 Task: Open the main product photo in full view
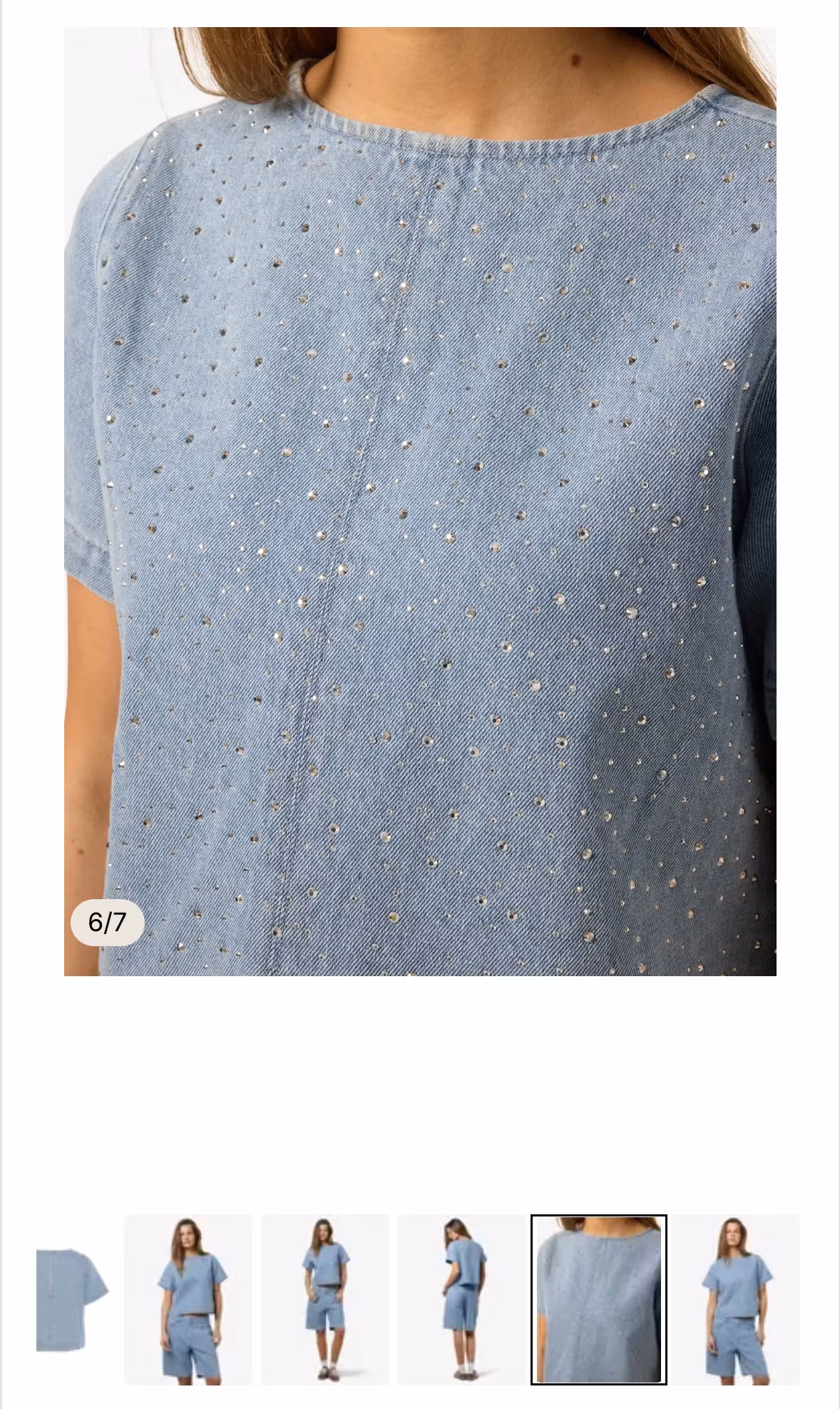[420, 501]
